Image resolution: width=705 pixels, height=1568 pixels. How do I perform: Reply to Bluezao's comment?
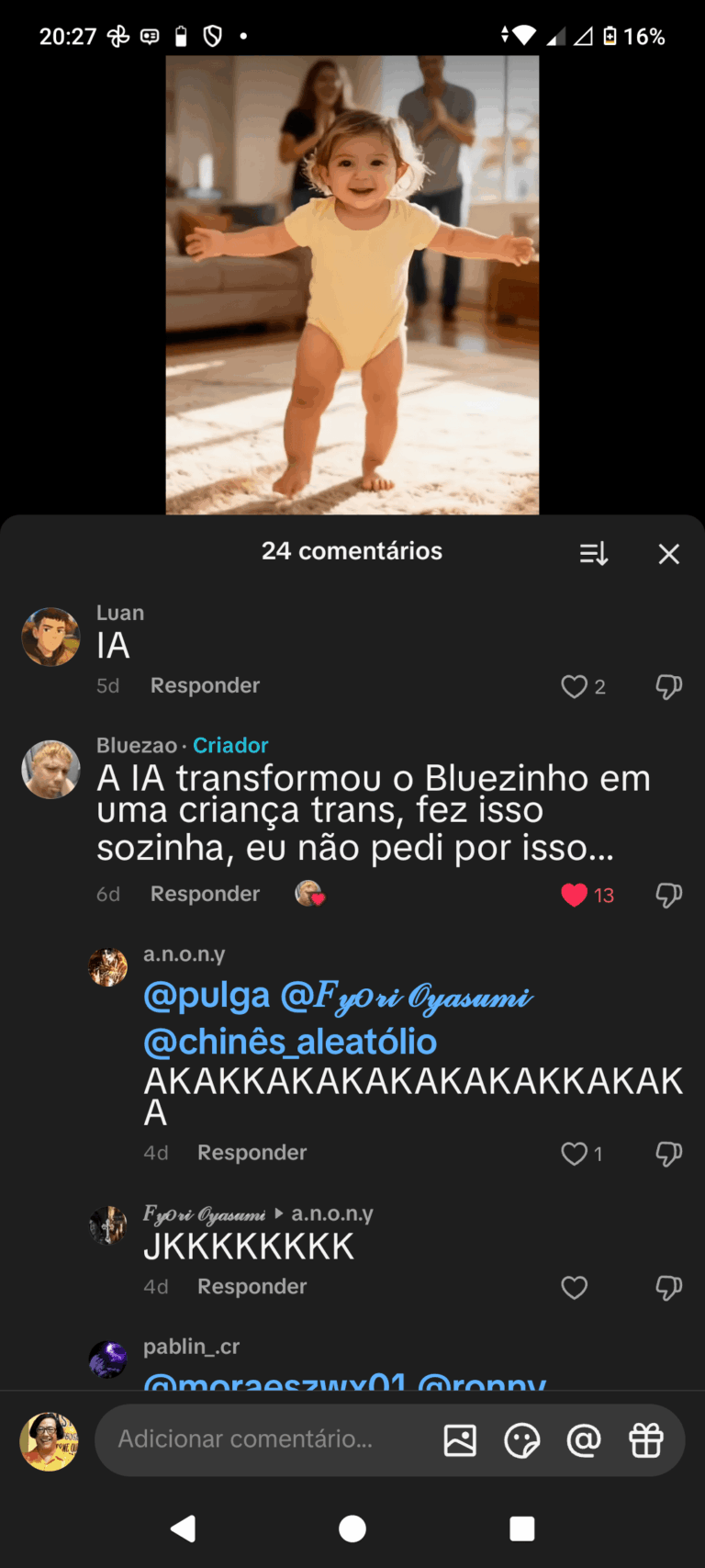[205, 894]
